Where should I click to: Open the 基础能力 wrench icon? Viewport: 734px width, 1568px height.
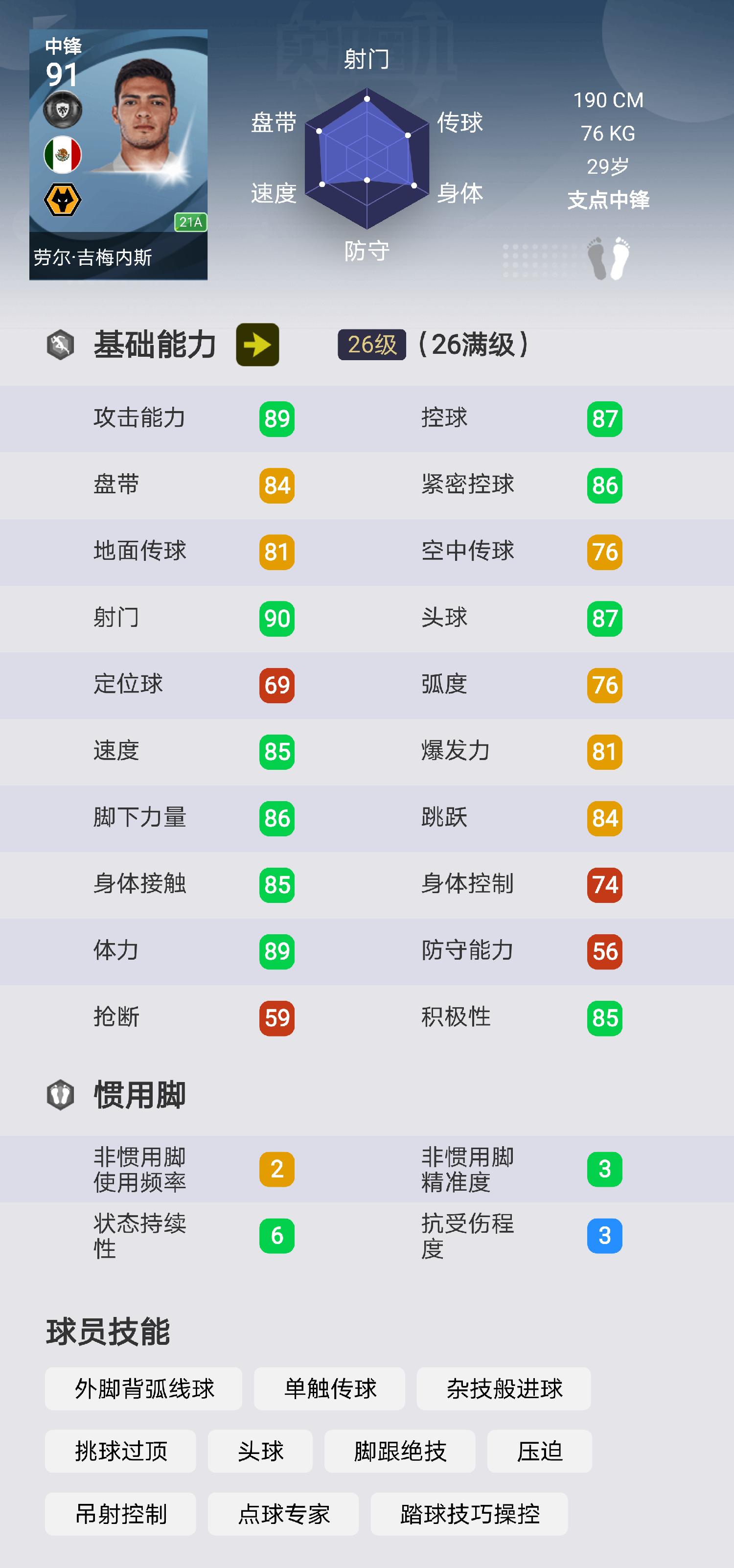pos(59,344)
